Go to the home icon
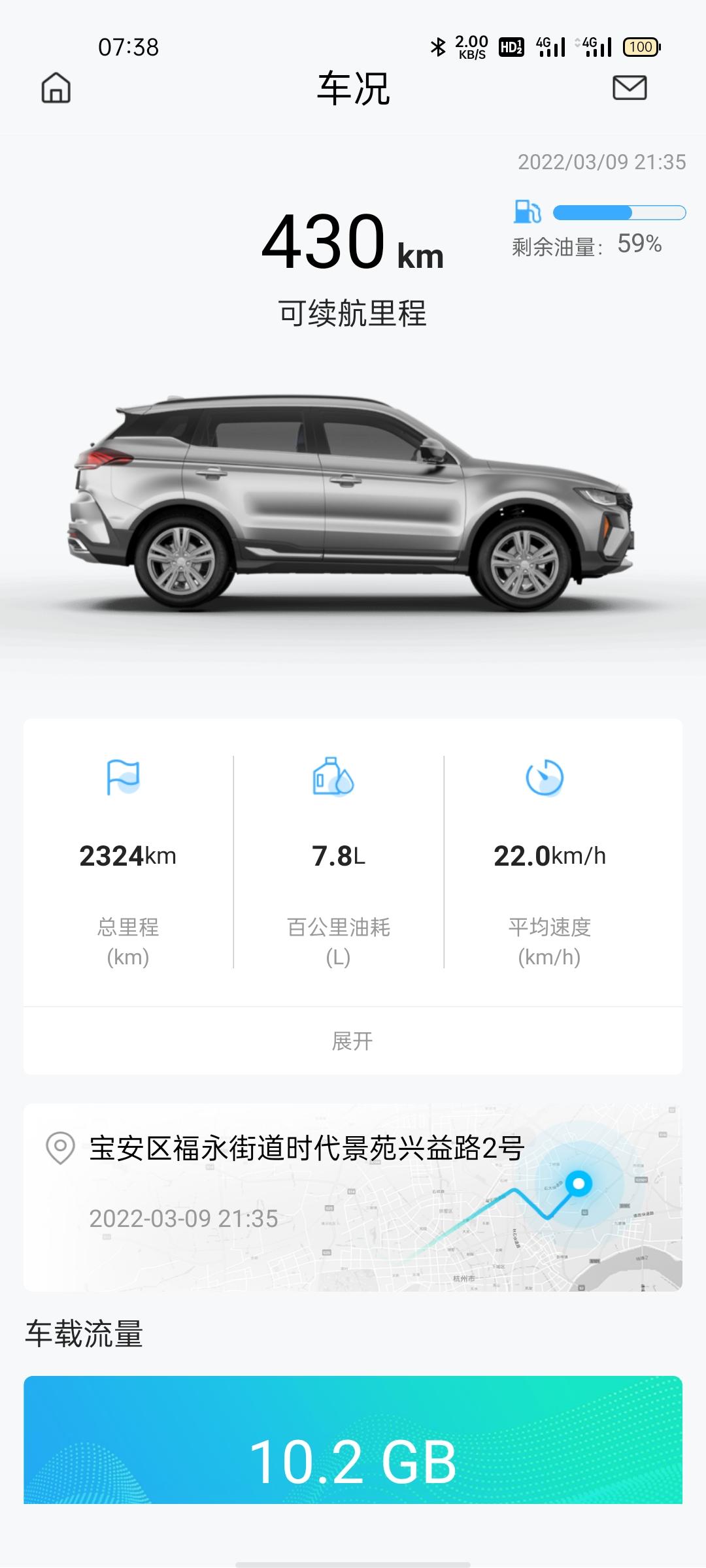Image resolution: width=706 pixels, height=1568 pixels. tap(56, 88)
